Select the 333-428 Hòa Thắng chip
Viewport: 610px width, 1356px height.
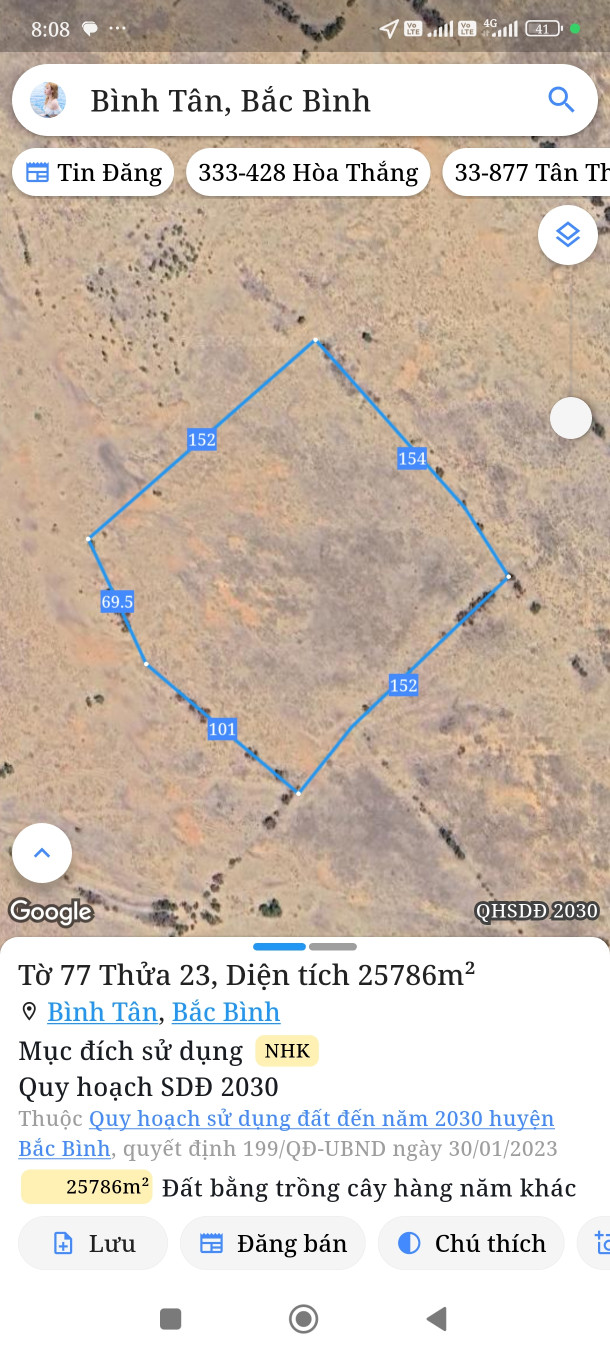pos(308,173)
